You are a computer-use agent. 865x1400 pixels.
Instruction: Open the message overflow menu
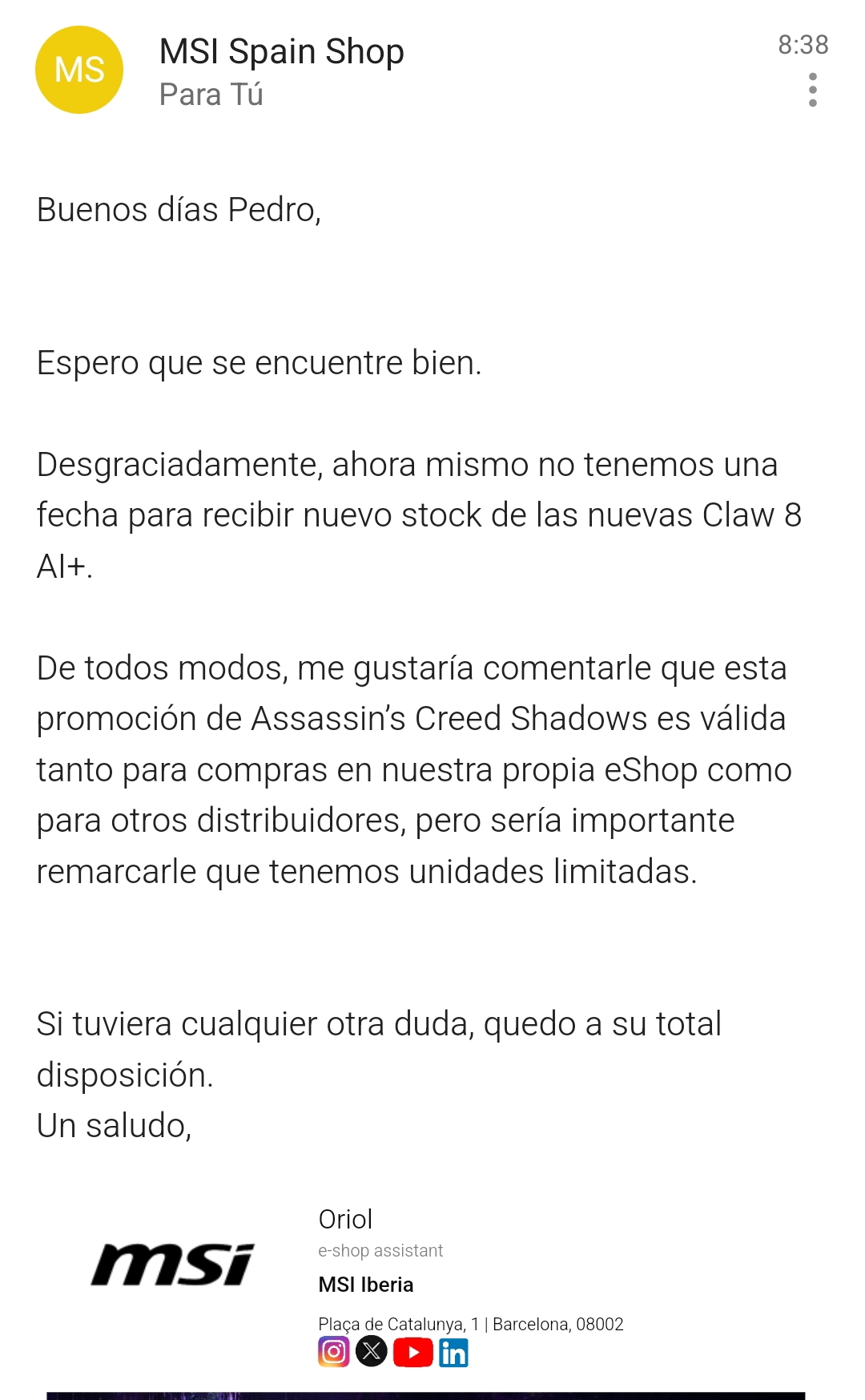tap(813, 90)
